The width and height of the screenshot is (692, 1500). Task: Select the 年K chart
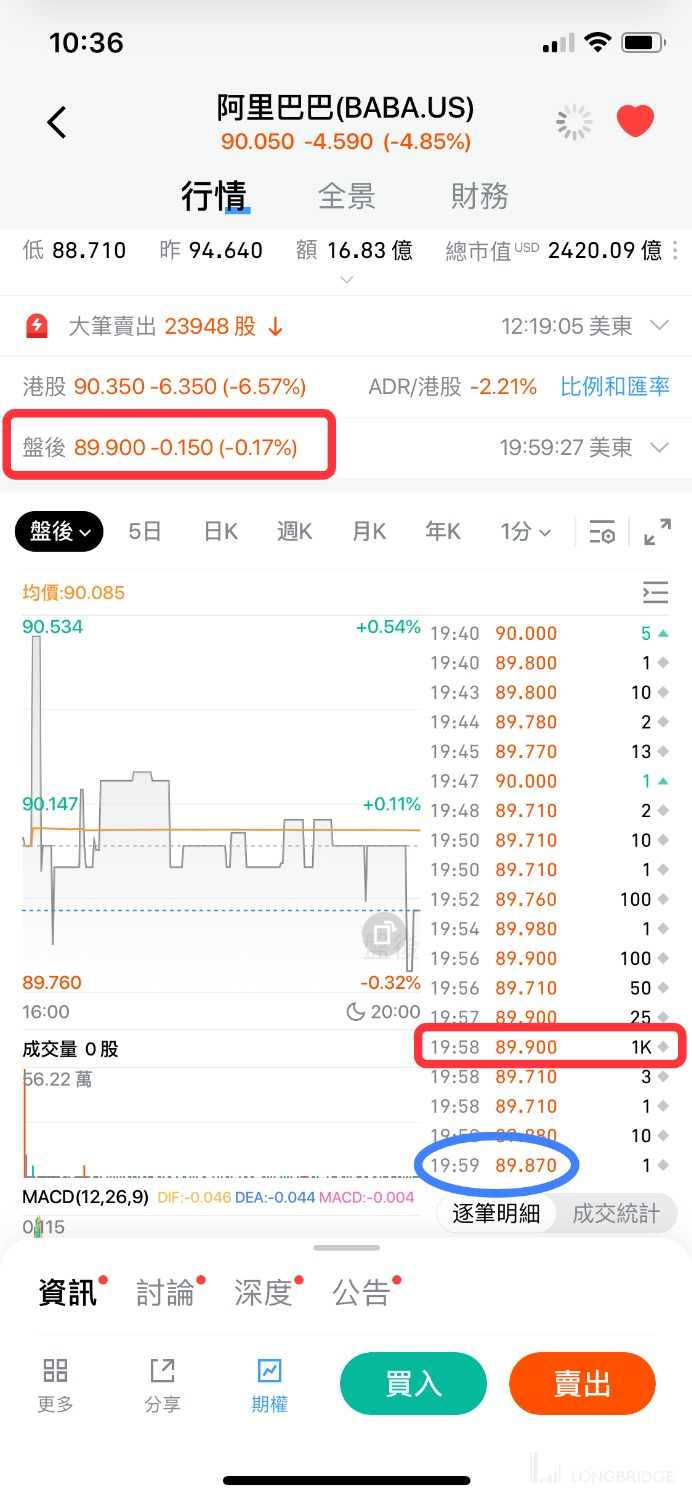[x=442, y=532]
